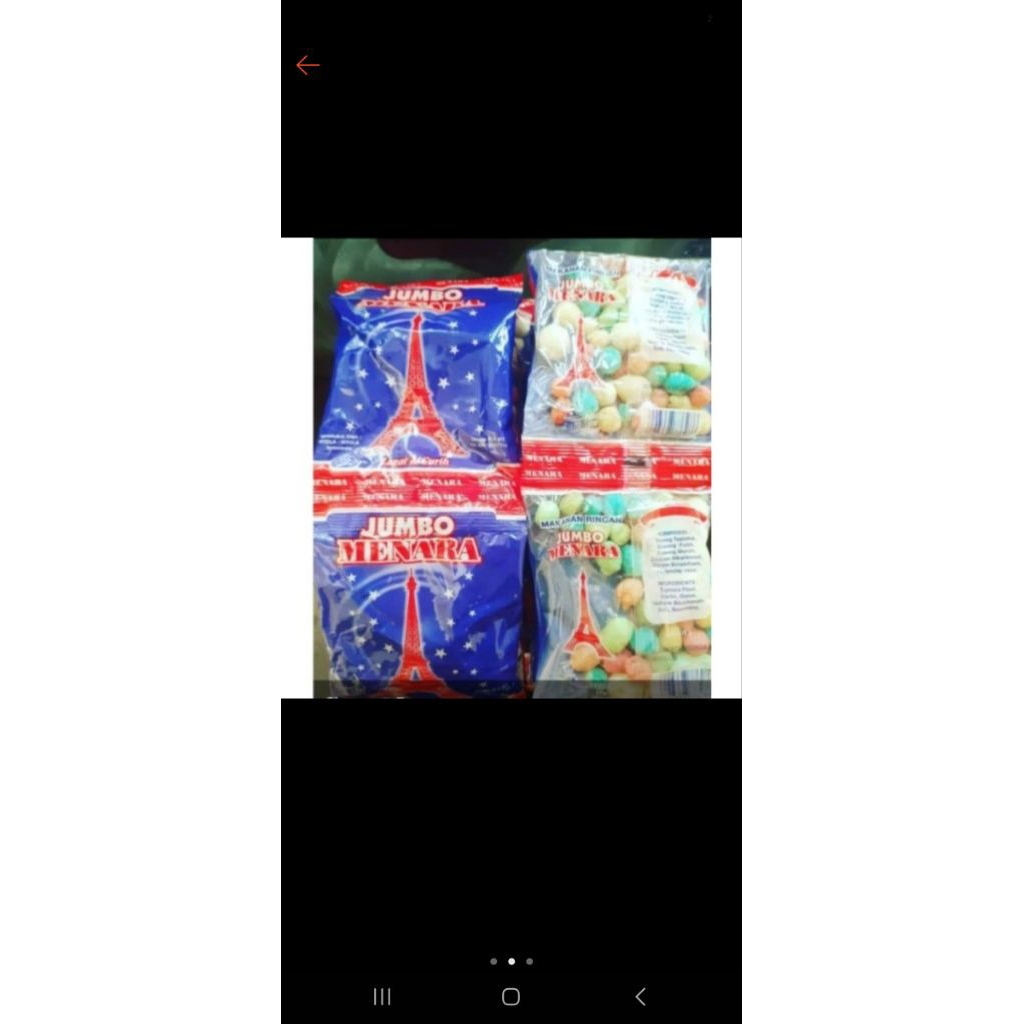Tap the system back chevron

[x=641, y=997]
